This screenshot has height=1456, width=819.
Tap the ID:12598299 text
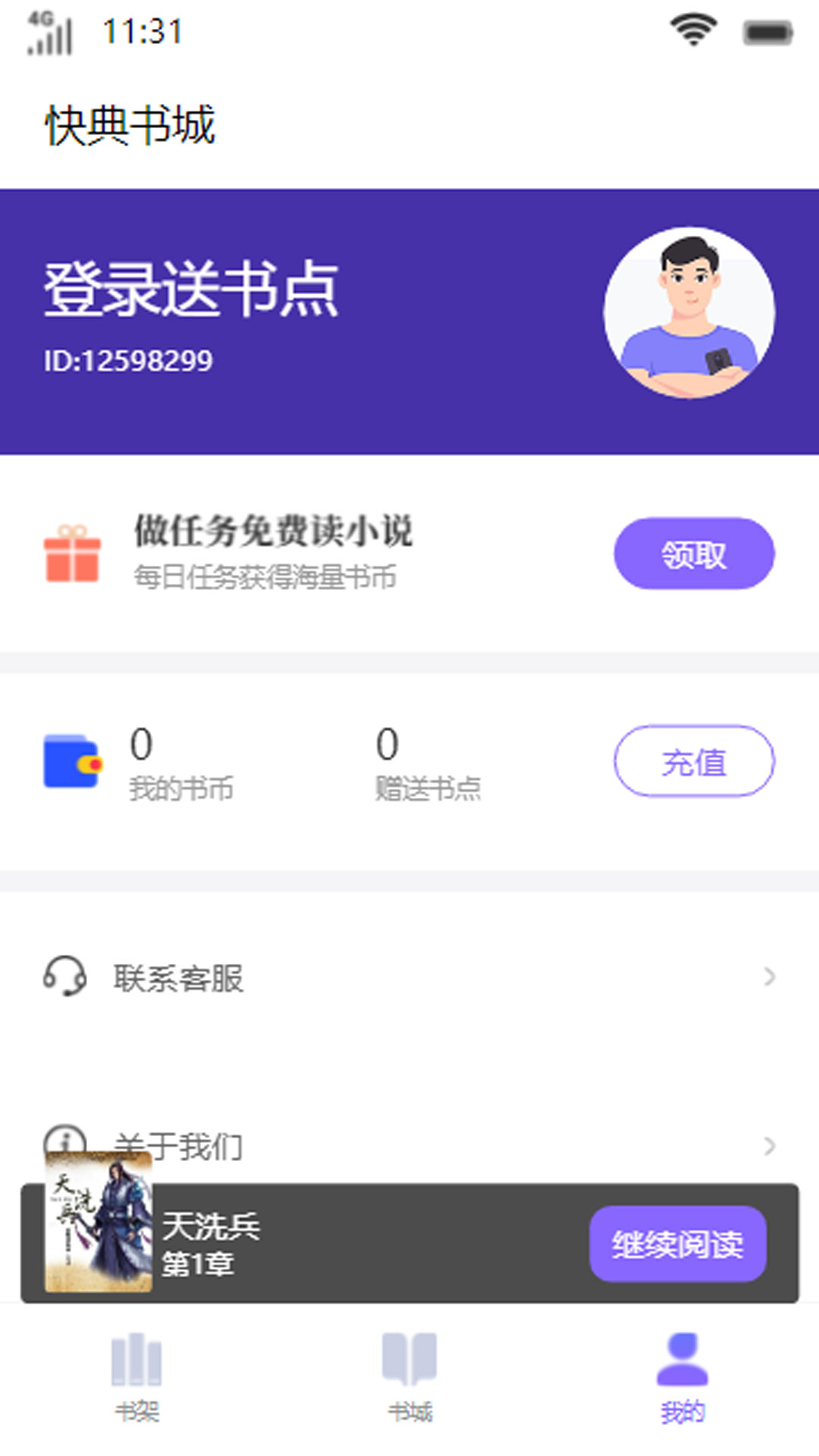[x=130, y=361]
